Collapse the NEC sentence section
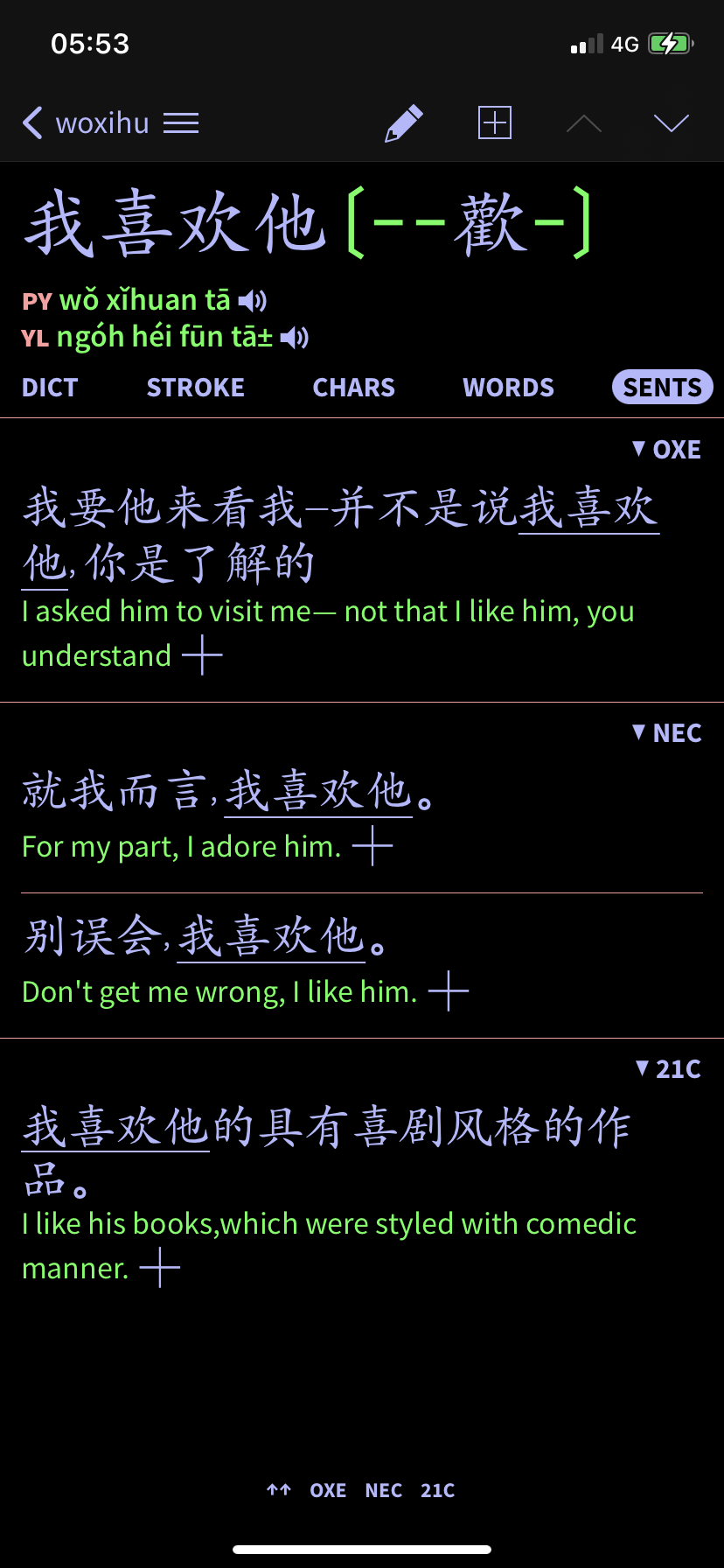 click(x=666, y=733)
